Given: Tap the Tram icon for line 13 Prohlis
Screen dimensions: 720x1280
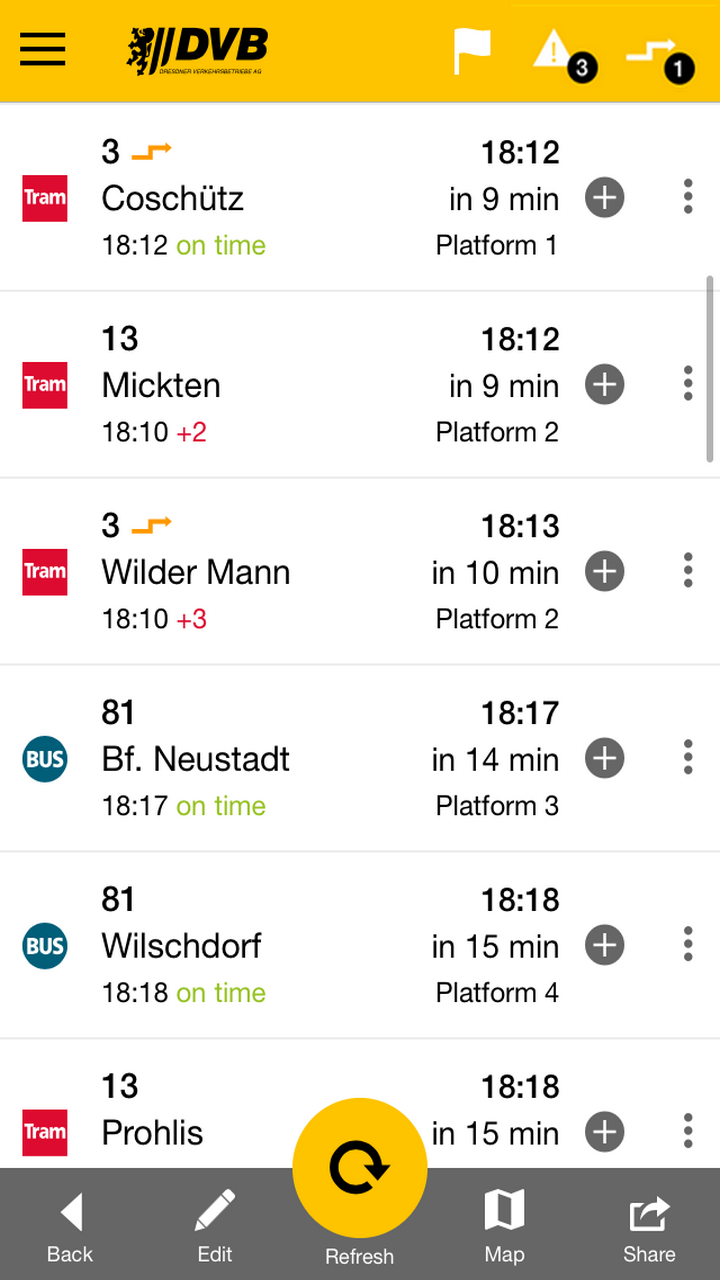Looking at the screenshot, I should pos(44,1133).
